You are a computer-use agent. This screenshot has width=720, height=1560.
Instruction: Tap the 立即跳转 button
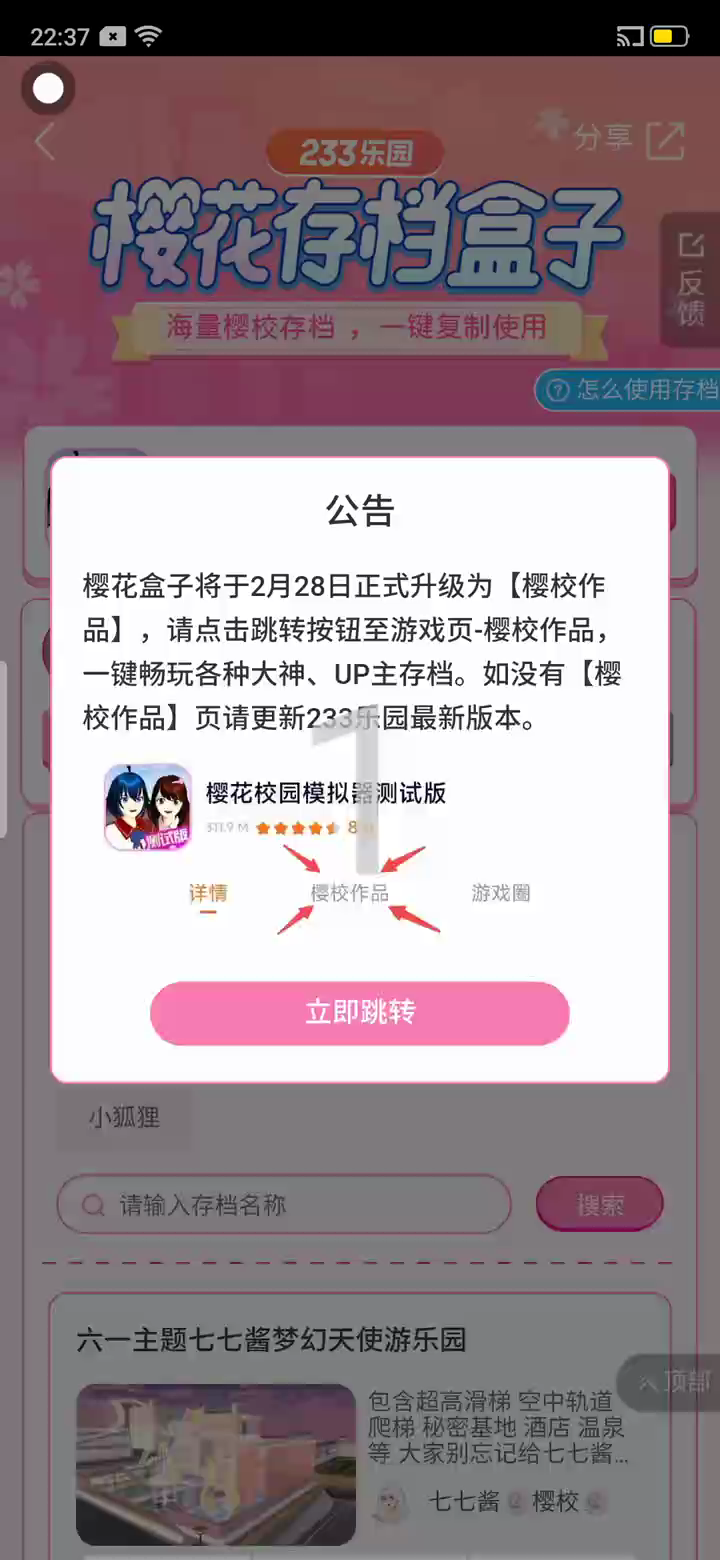click(360, 1012)
